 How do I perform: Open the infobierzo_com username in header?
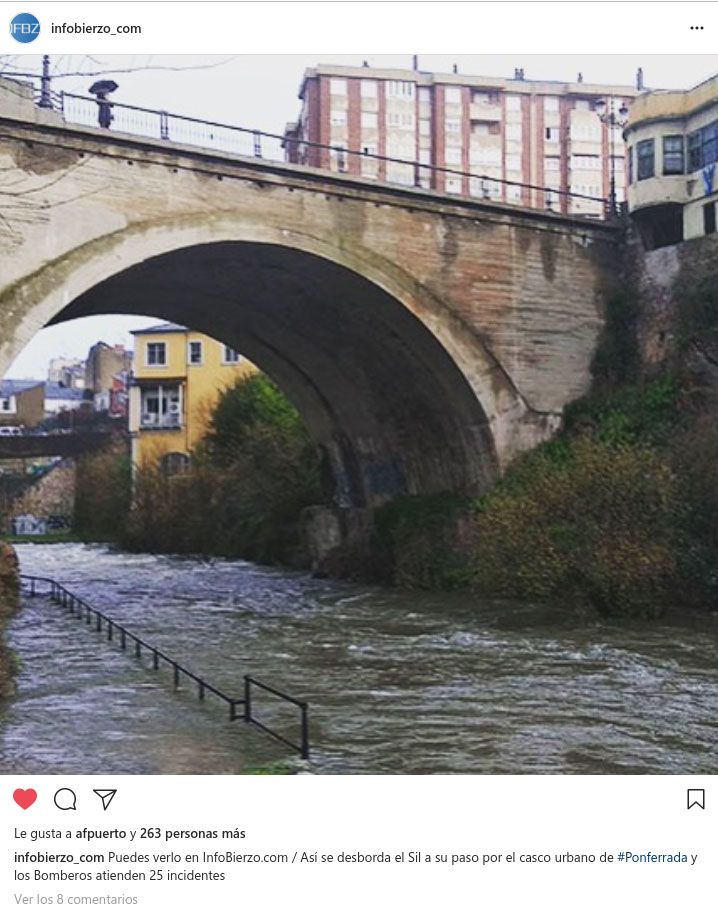(96, 28)
